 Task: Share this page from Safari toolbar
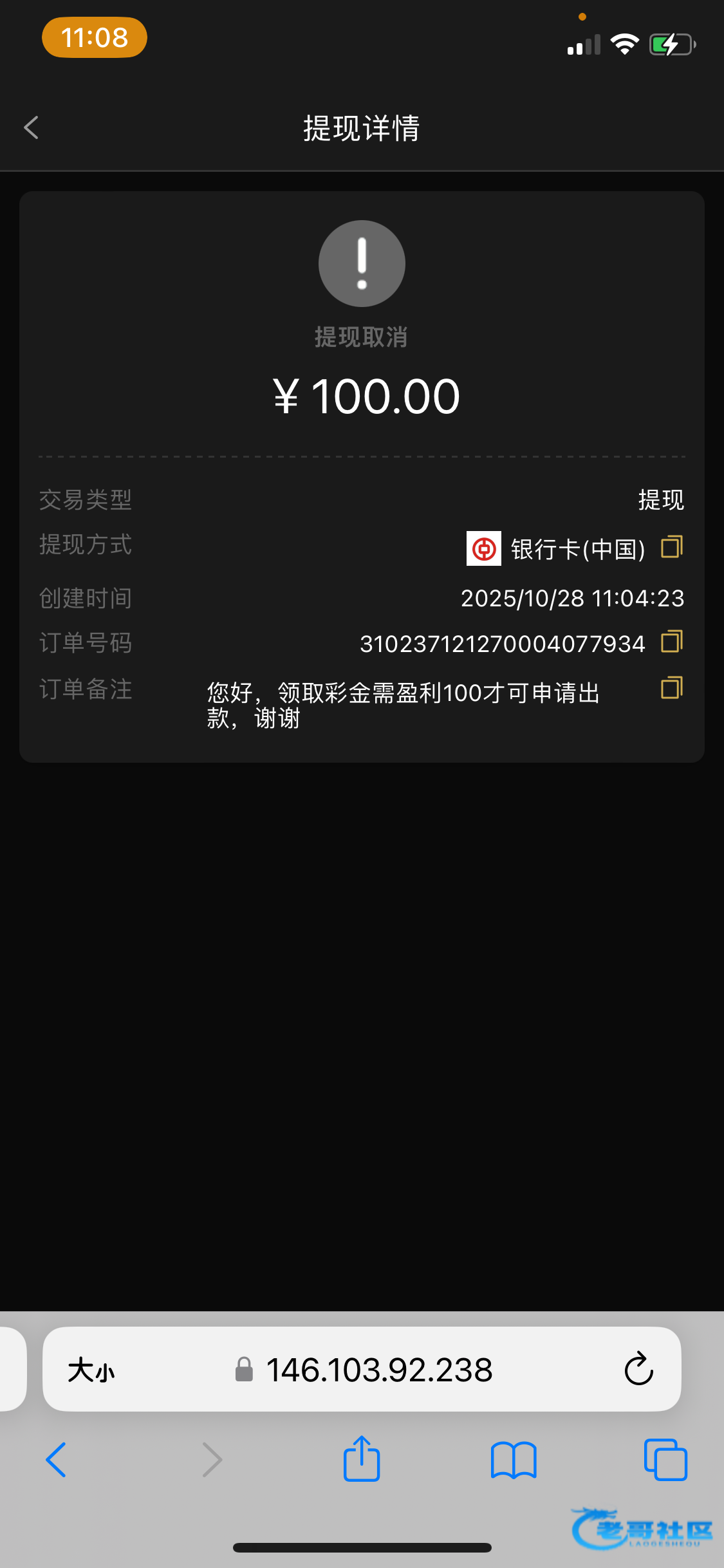click(x=362, y=1459)
